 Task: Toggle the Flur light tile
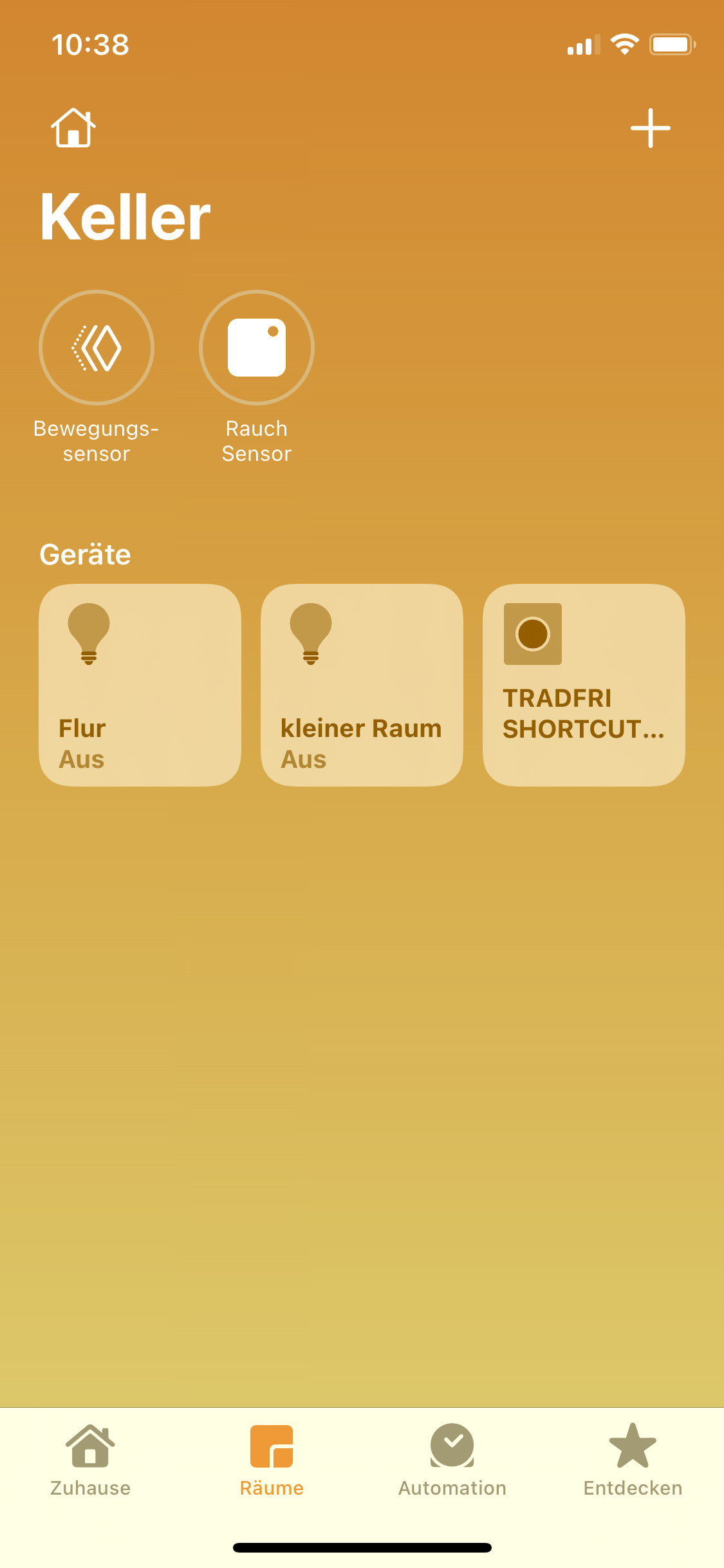coord(140,685)
